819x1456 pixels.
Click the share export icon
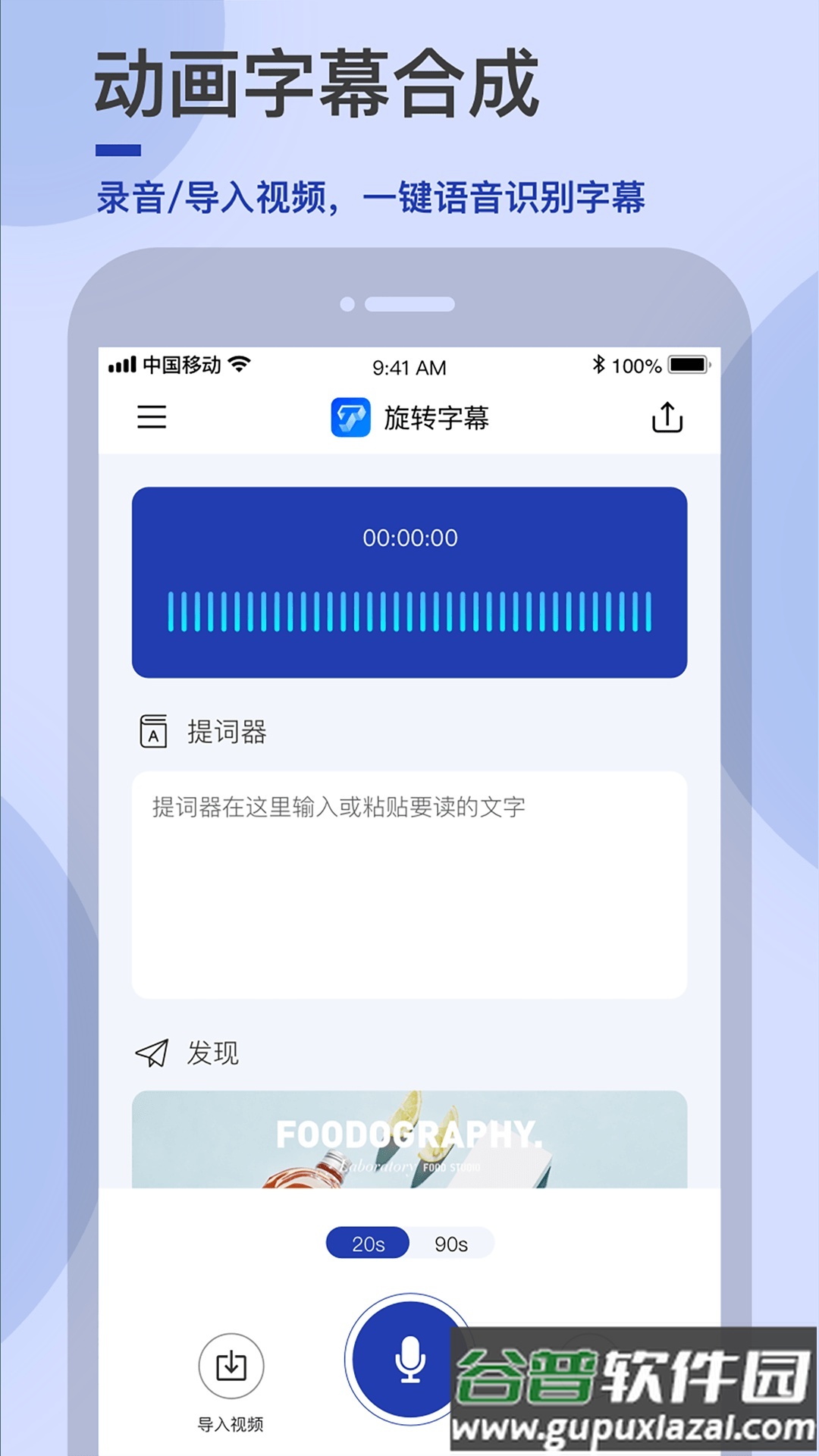[667, 416]
